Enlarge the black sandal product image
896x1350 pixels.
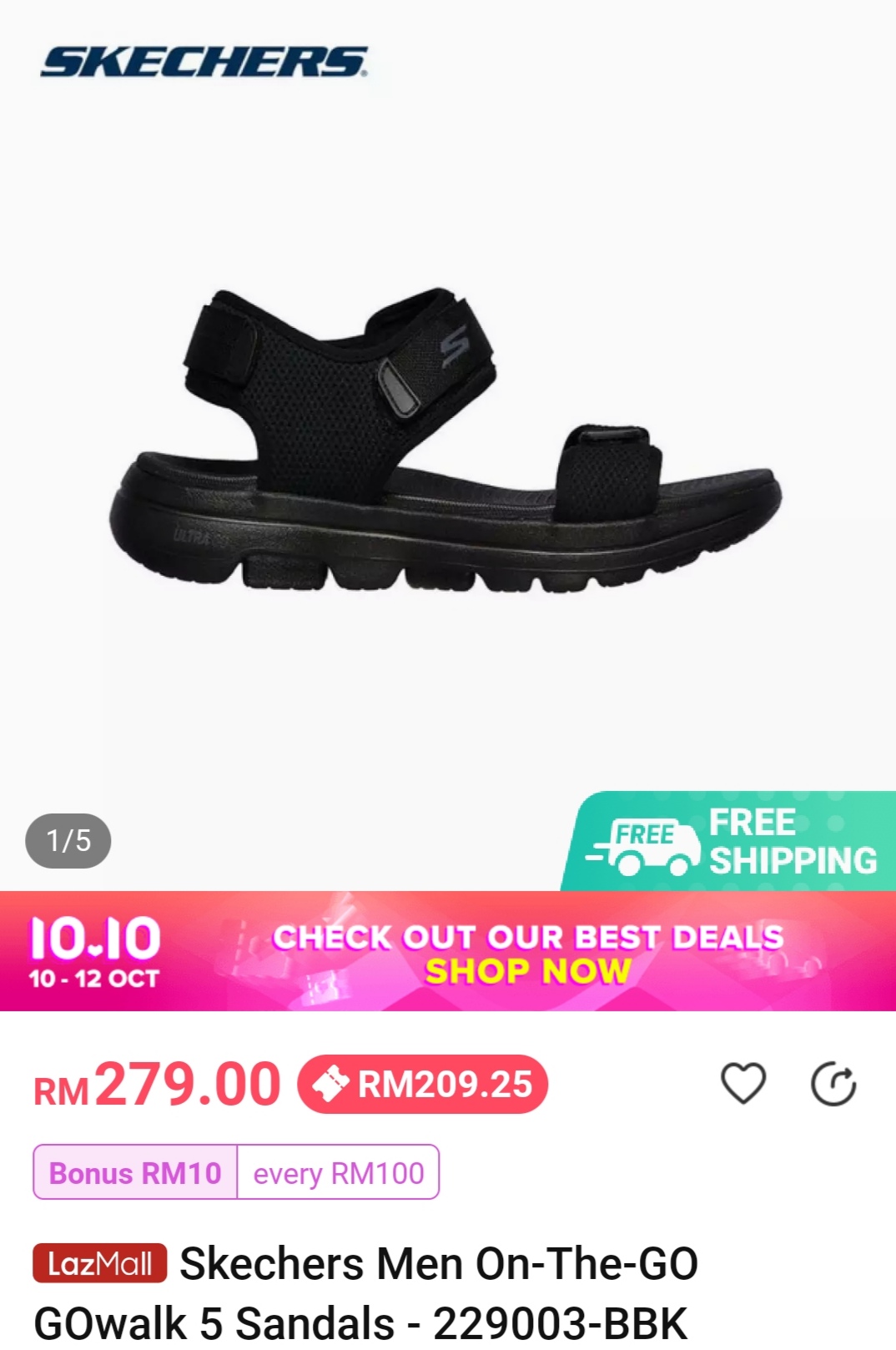click(446, 442)
